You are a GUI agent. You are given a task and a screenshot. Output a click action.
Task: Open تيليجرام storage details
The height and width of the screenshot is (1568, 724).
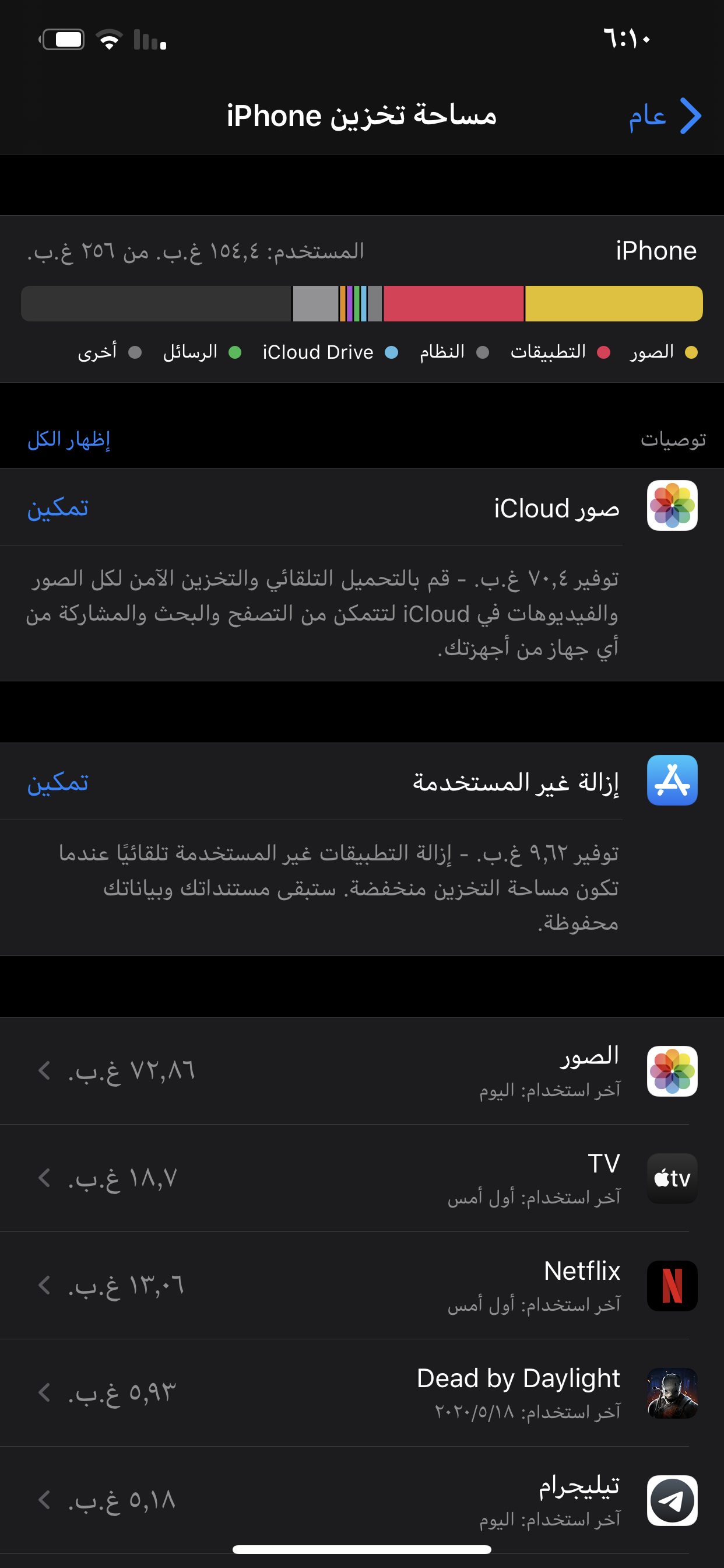362,1500
